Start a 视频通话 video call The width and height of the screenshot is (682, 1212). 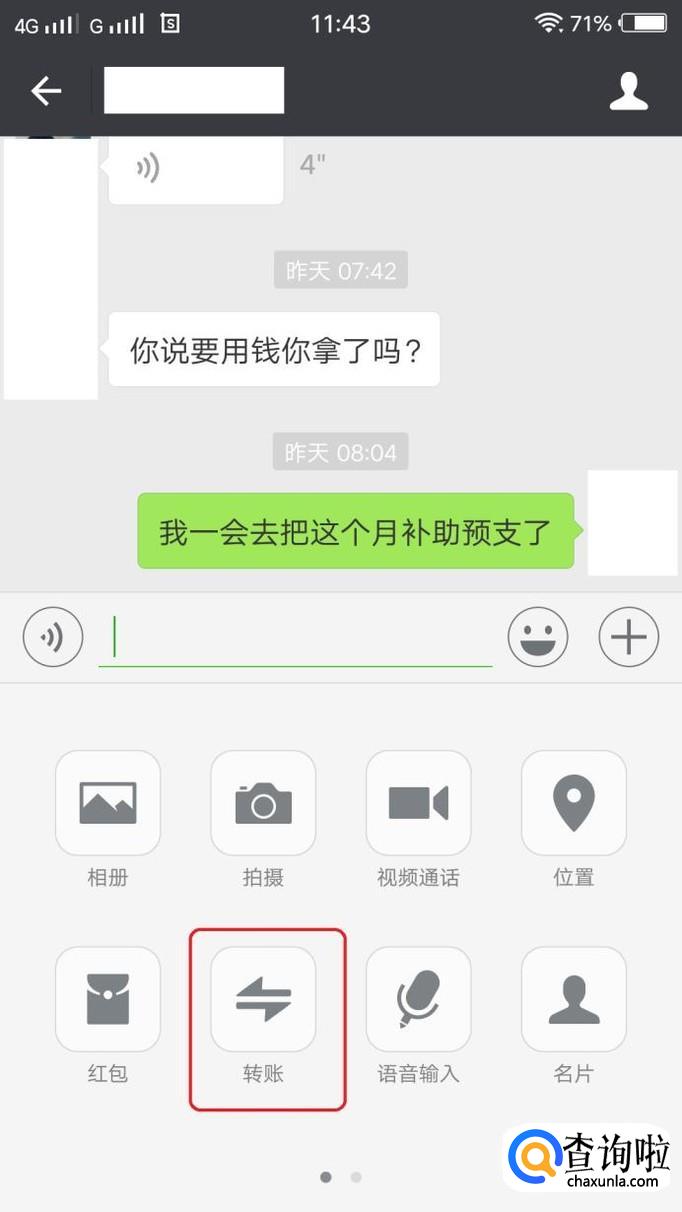tap(418, 803)
